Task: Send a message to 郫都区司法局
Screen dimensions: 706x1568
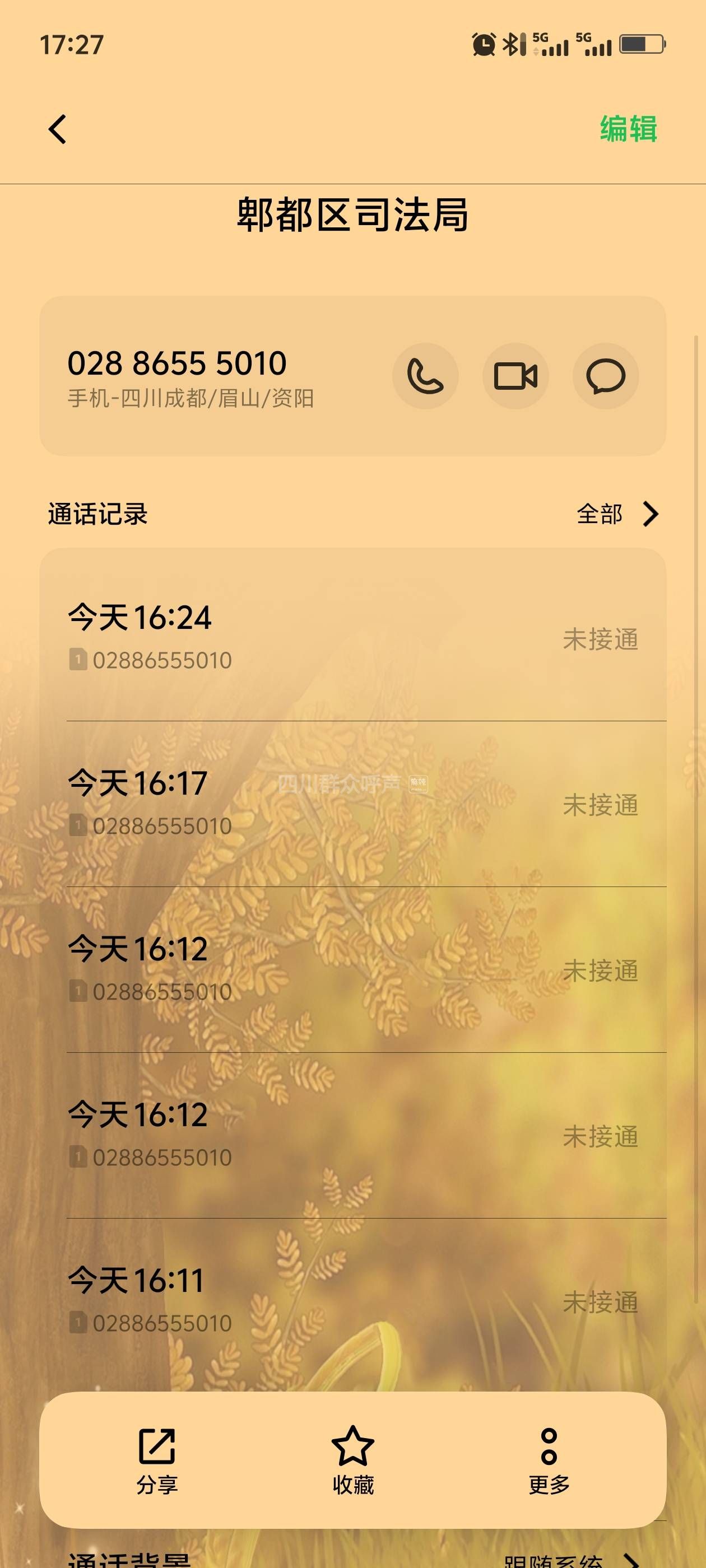Action: click(606, 376)
